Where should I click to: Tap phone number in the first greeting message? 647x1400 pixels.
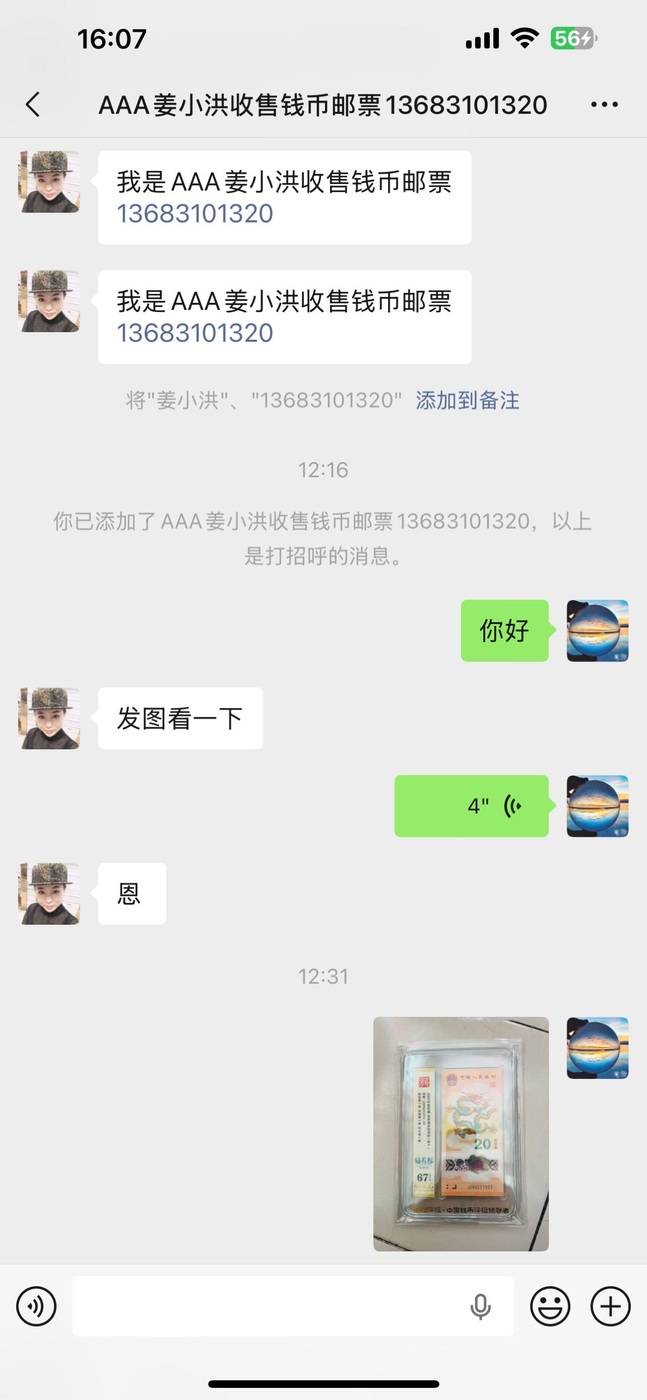pos(195,213)
